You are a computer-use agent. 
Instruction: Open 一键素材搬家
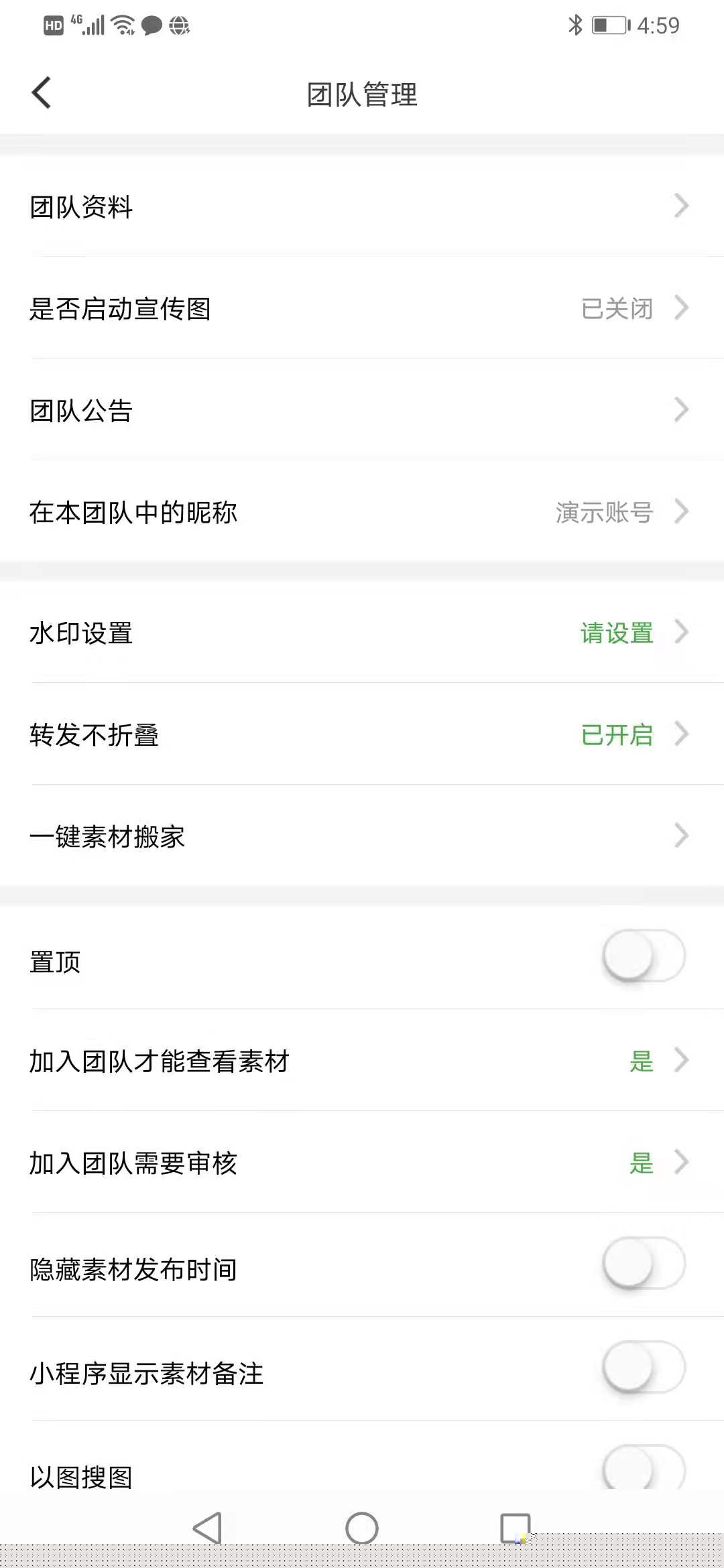coord(362,836)
